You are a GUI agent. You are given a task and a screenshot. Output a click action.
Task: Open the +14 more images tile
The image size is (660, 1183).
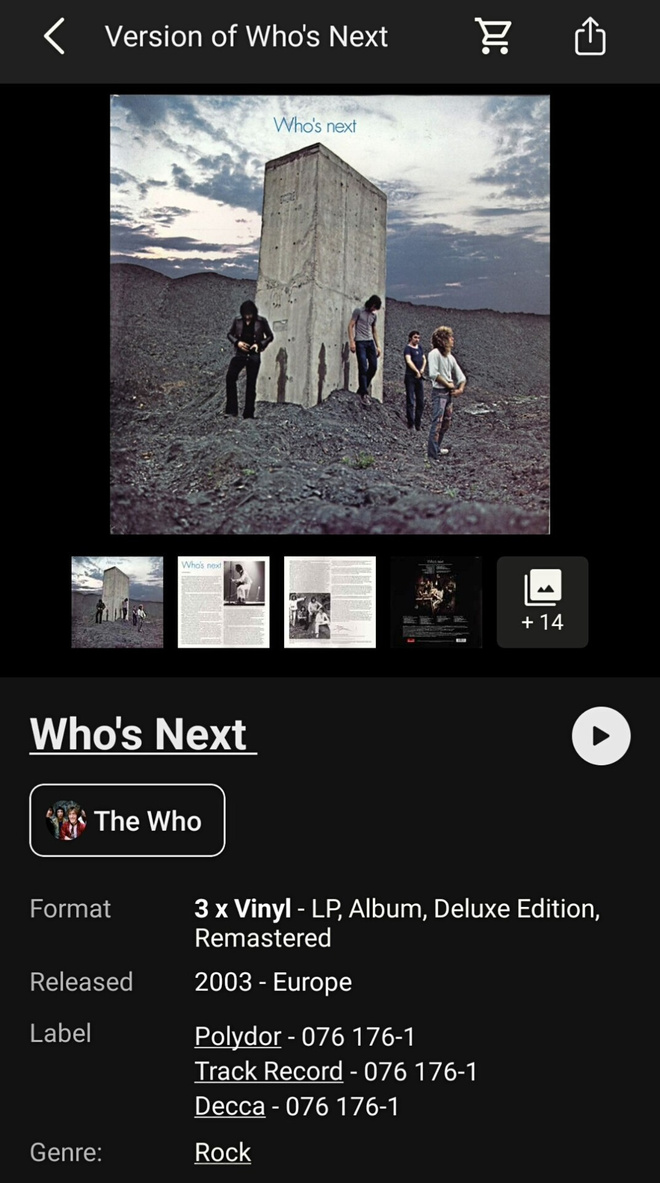[542, 602]
